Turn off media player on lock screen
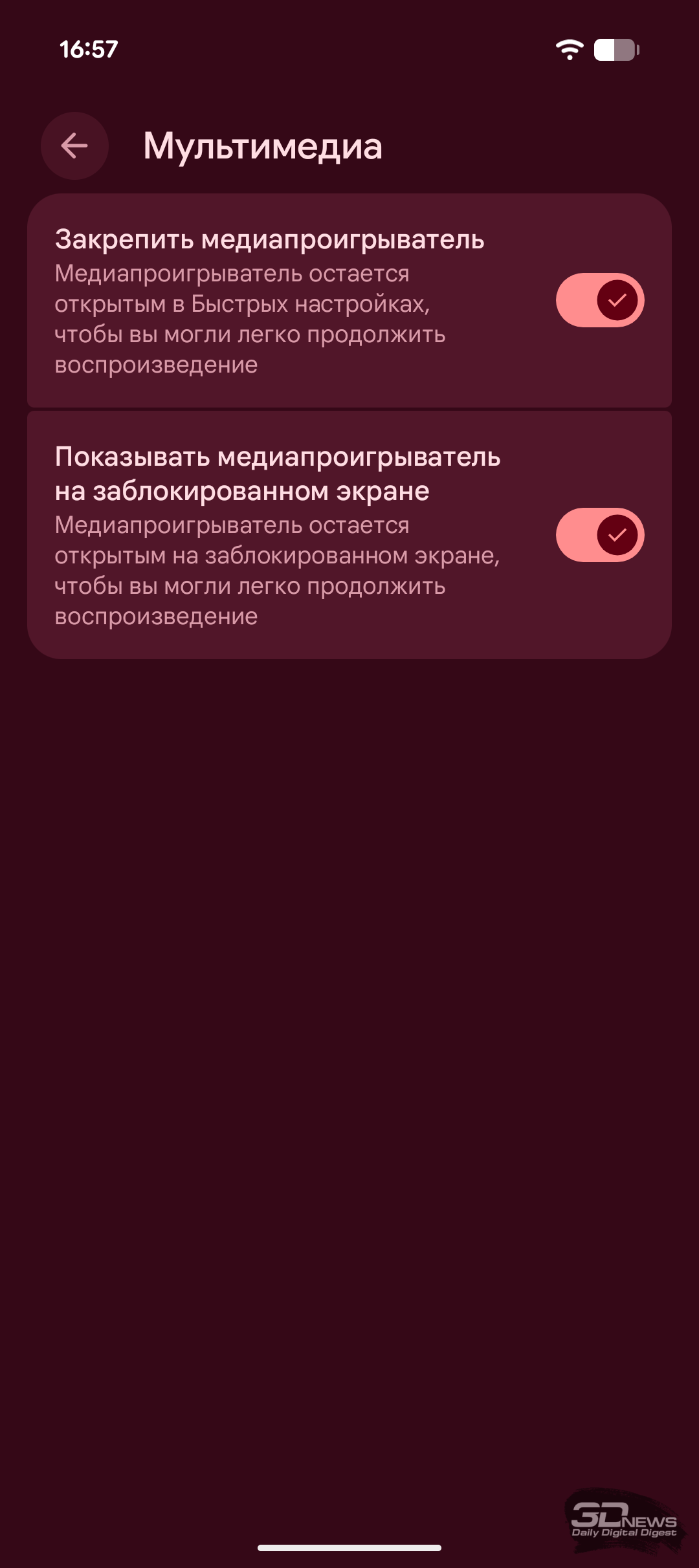The image size is (699, 1568). point(599,535)
